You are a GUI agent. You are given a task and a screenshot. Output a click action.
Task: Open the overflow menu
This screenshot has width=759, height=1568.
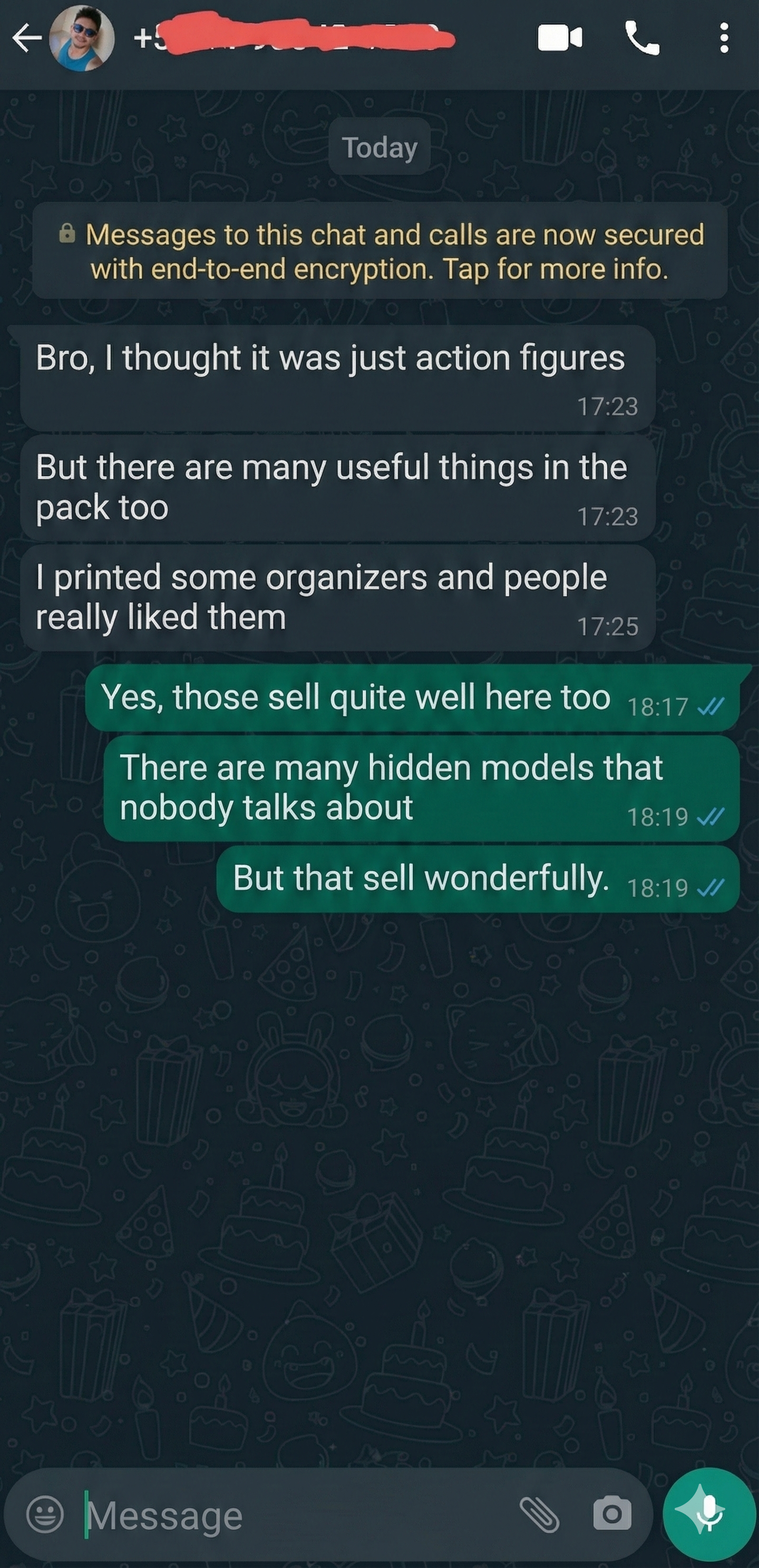click(724, 39)
